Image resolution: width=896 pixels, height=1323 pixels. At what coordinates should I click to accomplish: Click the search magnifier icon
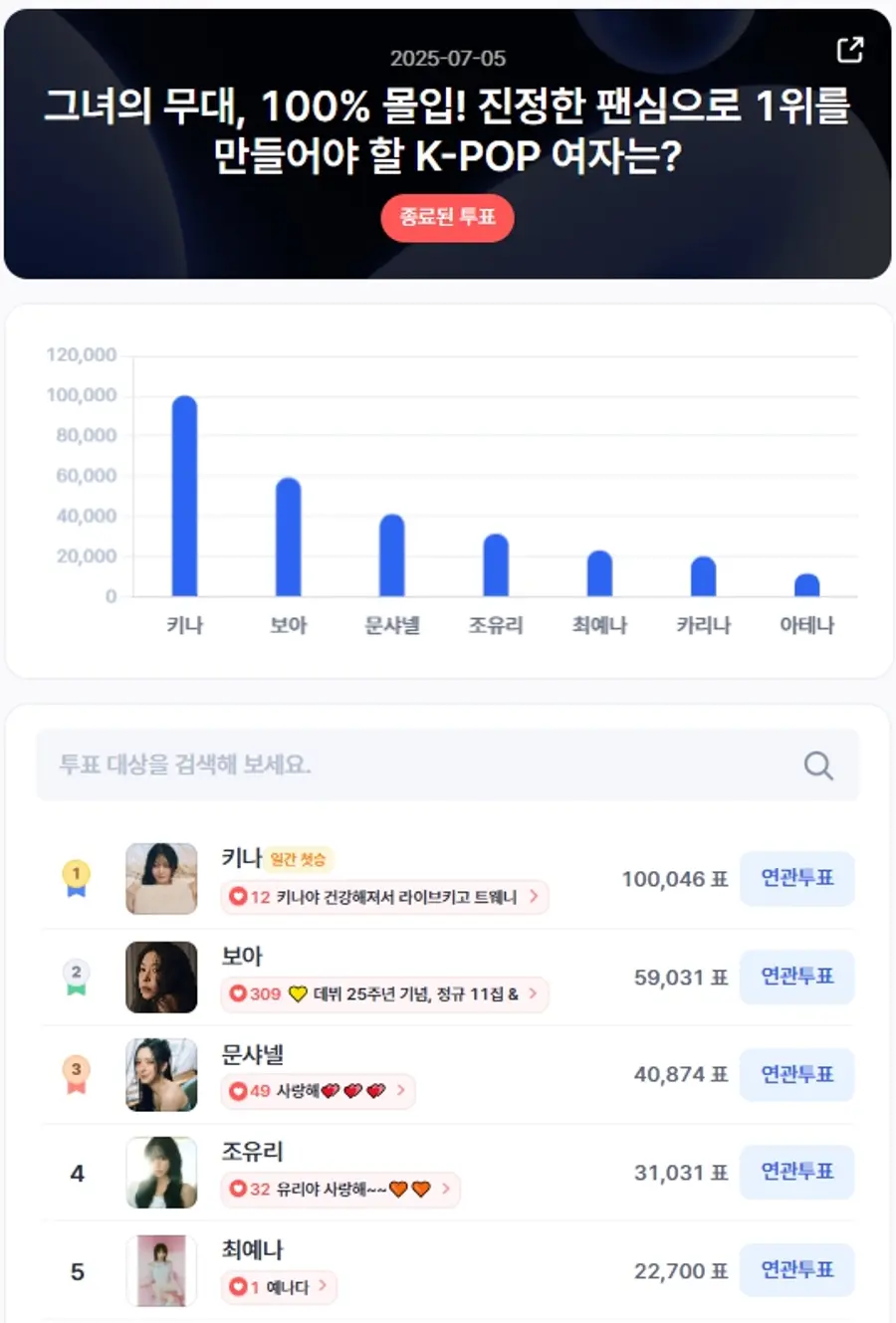pos(817,765)
